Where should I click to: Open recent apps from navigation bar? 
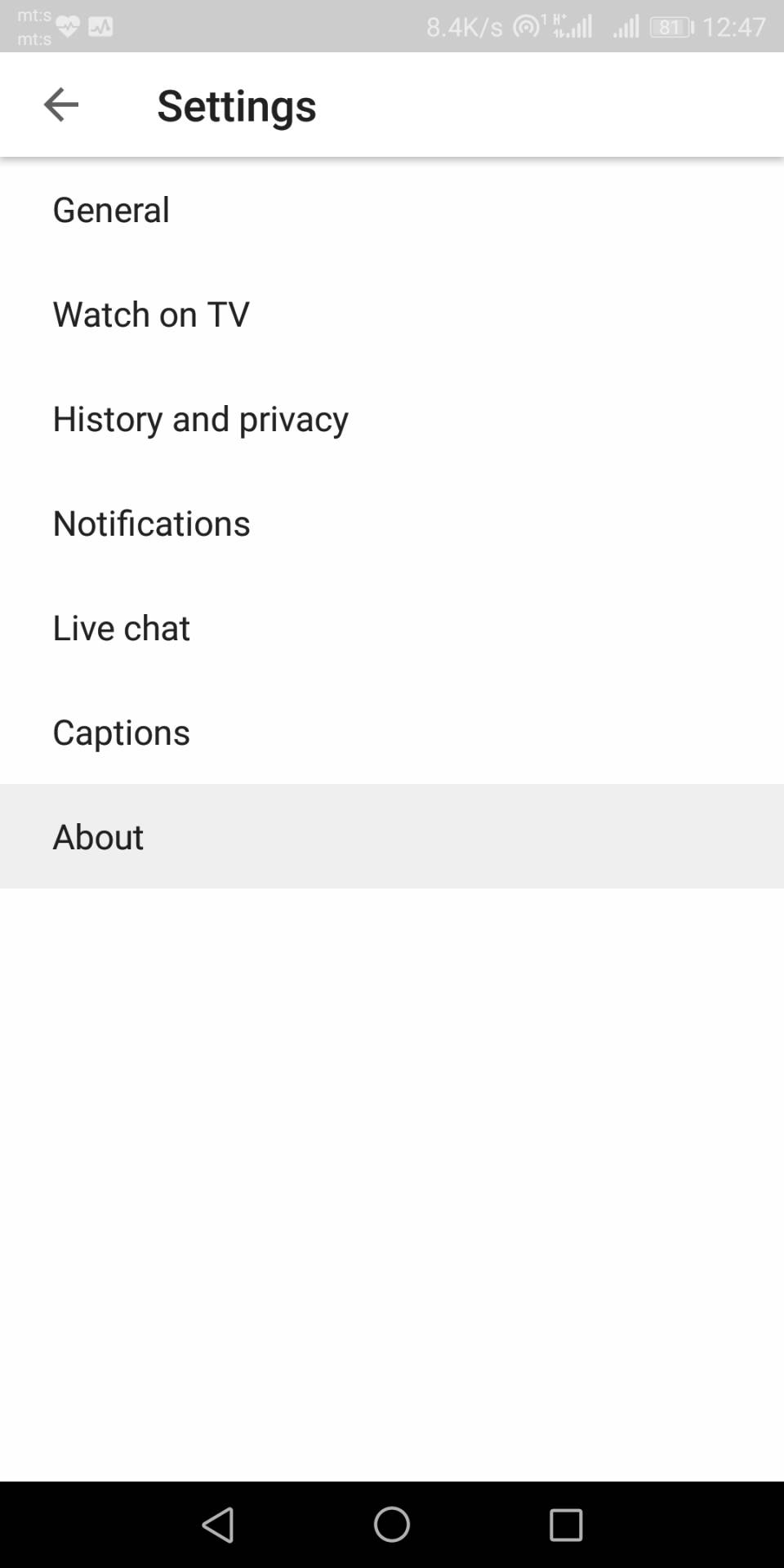tap(566, 1524)
